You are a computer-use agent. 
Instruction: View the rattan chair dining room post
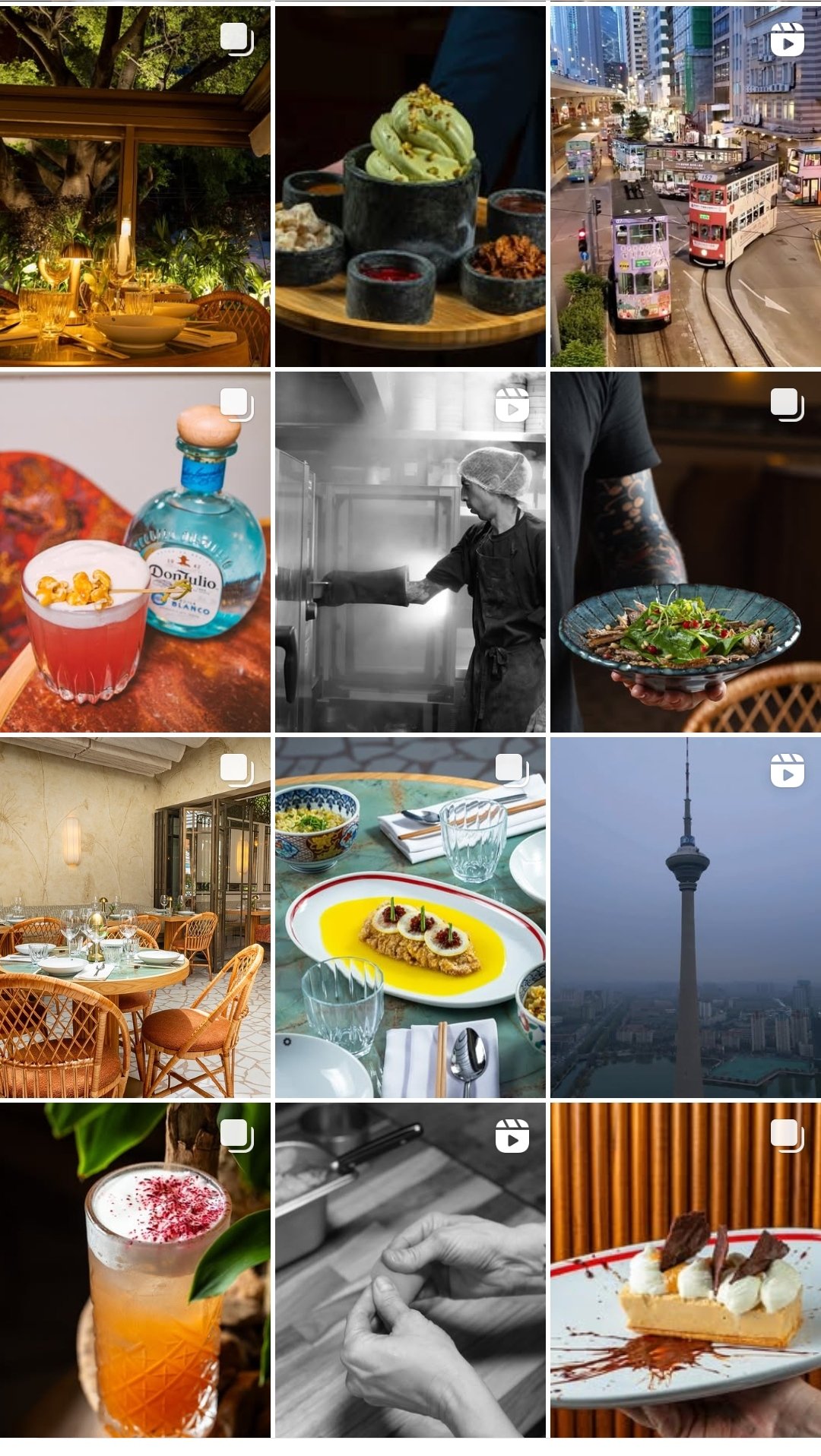coord(135,917)
